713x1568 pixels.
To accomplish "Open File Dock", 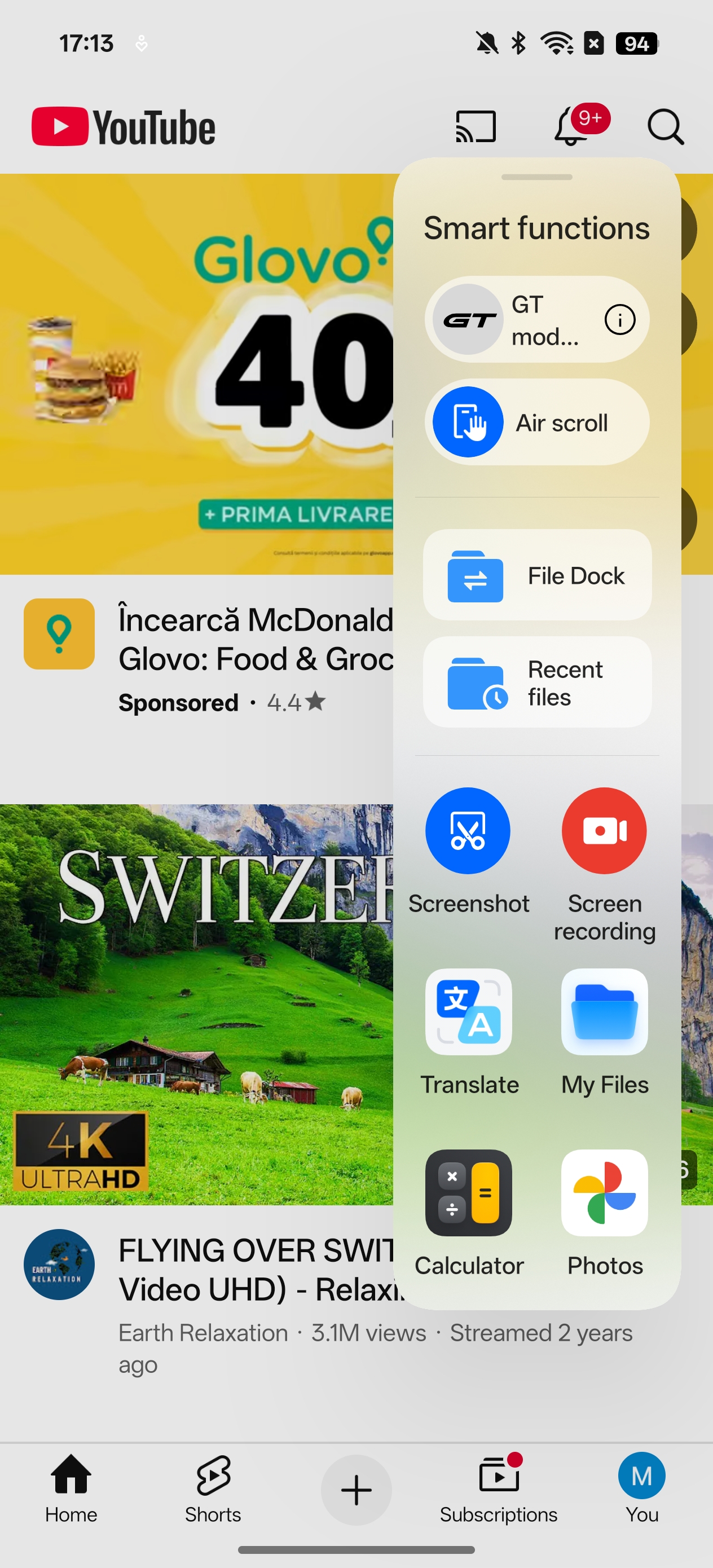I will pyautogui.click(x=537, y=575).
